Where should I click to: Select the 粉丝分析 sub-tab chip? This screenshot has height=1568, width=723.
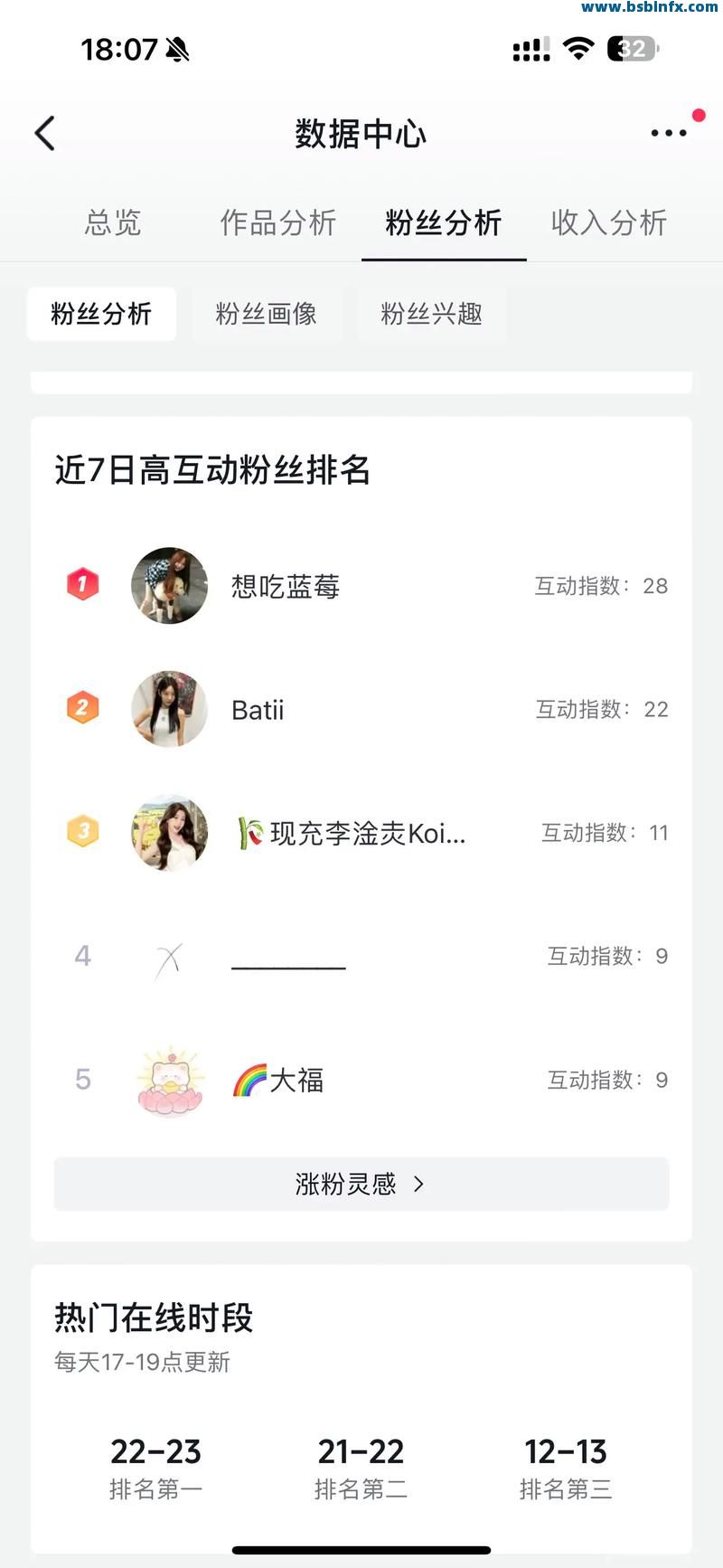coord(101,314)
